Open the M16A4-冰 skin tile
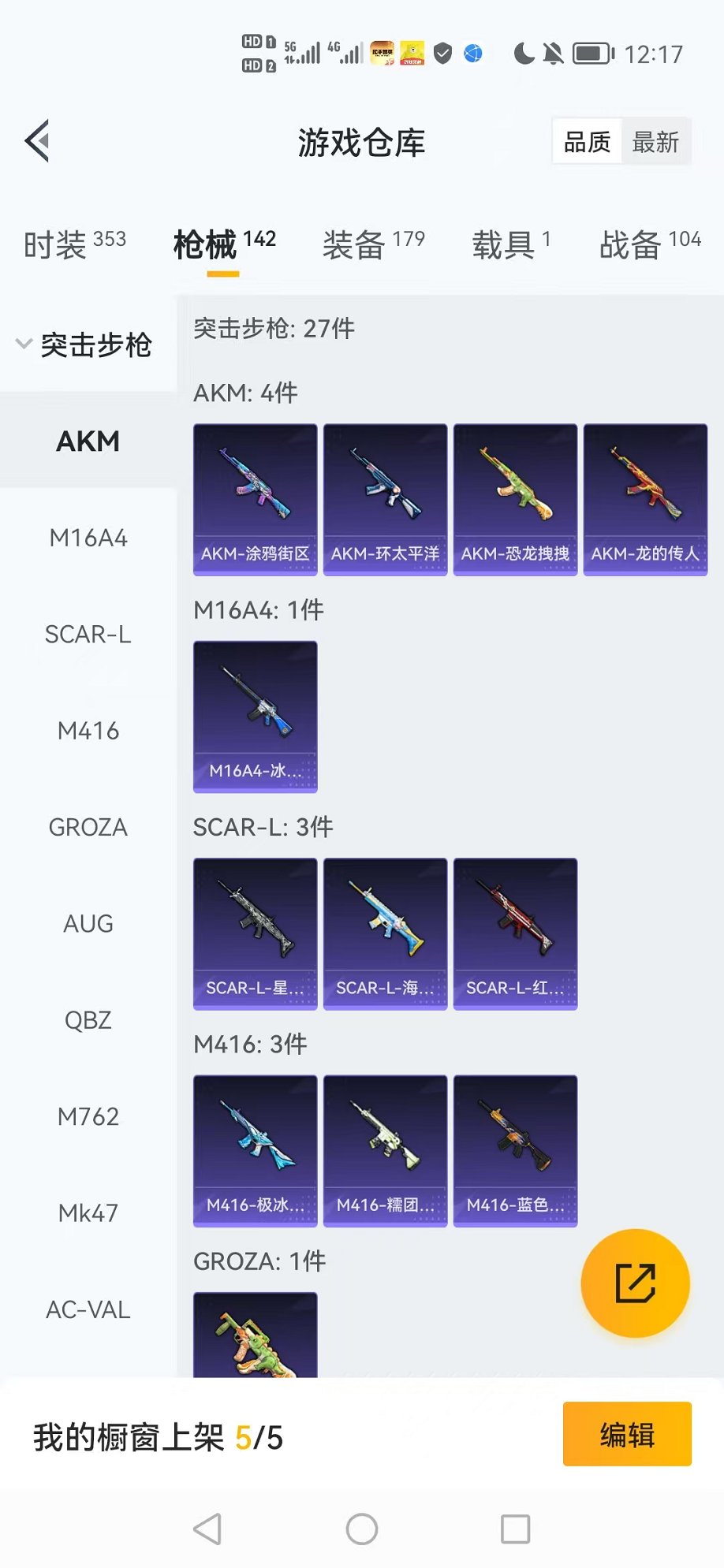The width and height of the screenshot is (724, 1568). (256, 717)
